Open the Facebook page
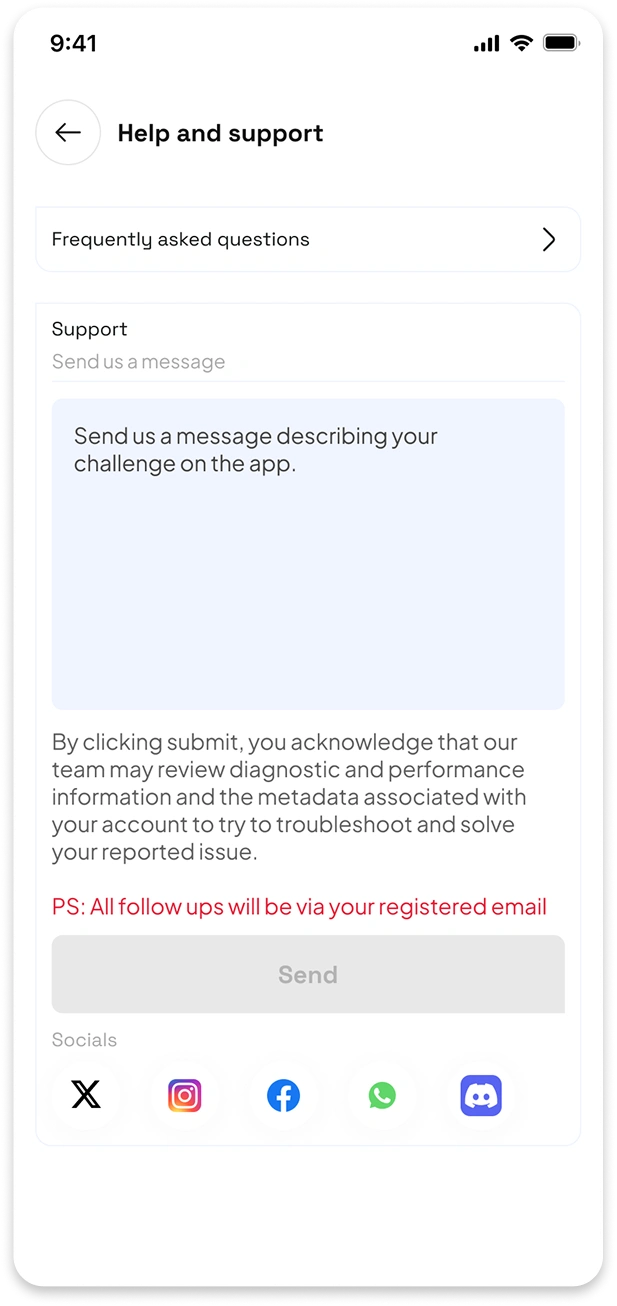This screenshot has height=1306, width=617. 283,1096
